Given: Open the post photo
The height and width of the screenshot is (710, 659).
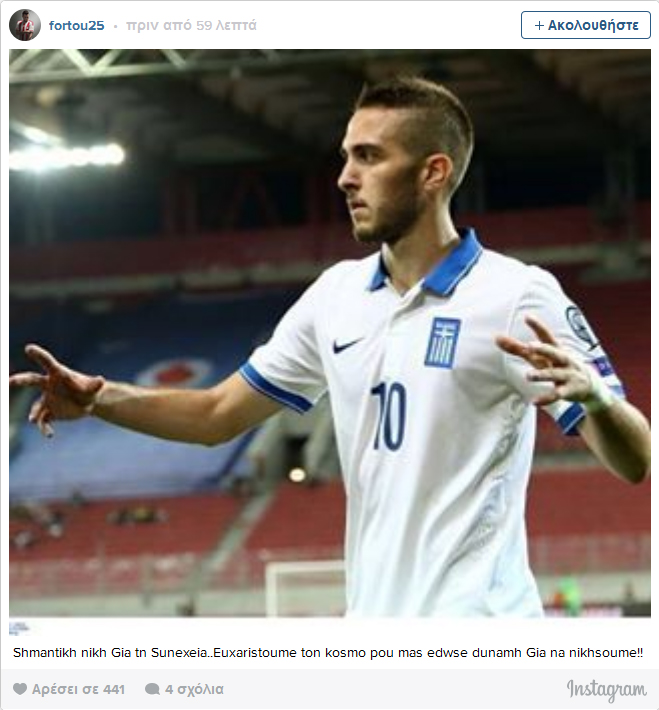Looking at the screenshot, I should click(329, 333).
